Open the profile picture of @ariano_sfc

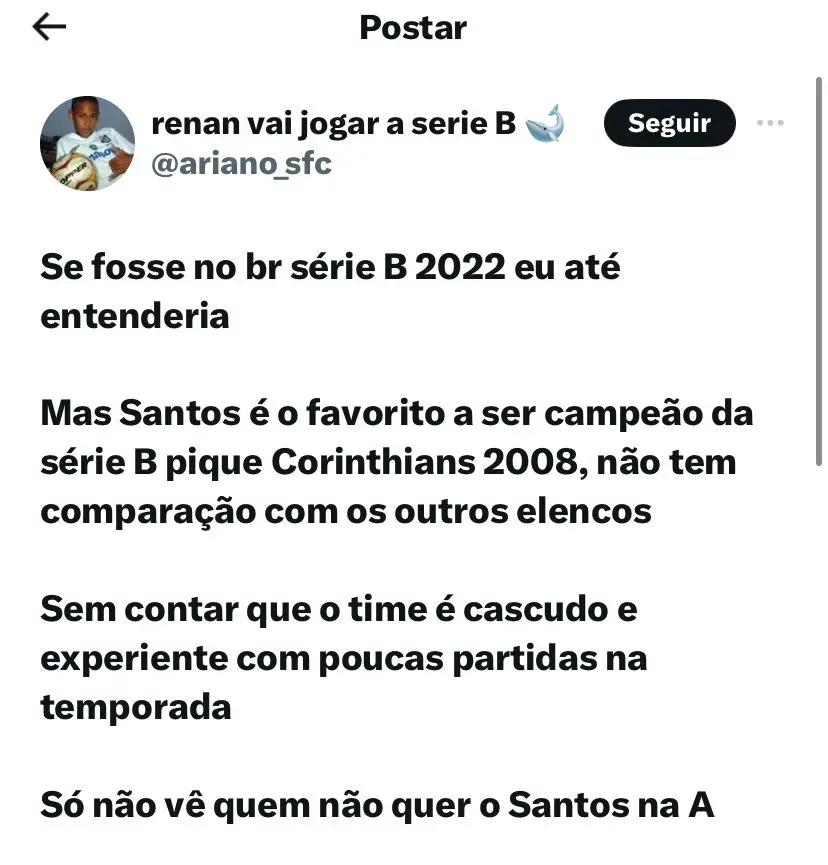tap(87, 144)
